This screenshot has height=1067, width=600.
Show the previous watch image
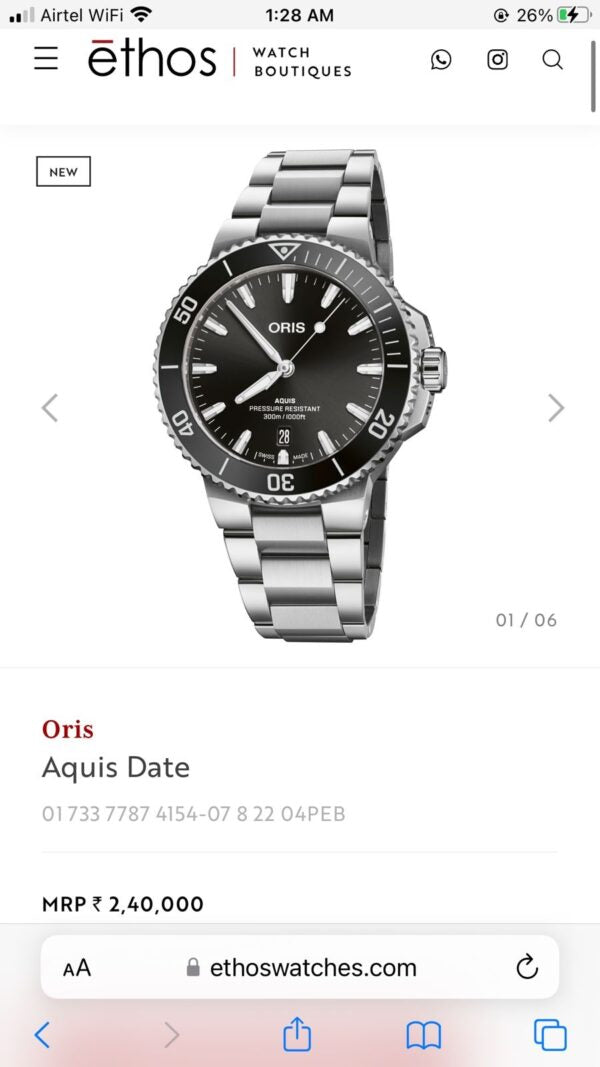coord(49,408)
